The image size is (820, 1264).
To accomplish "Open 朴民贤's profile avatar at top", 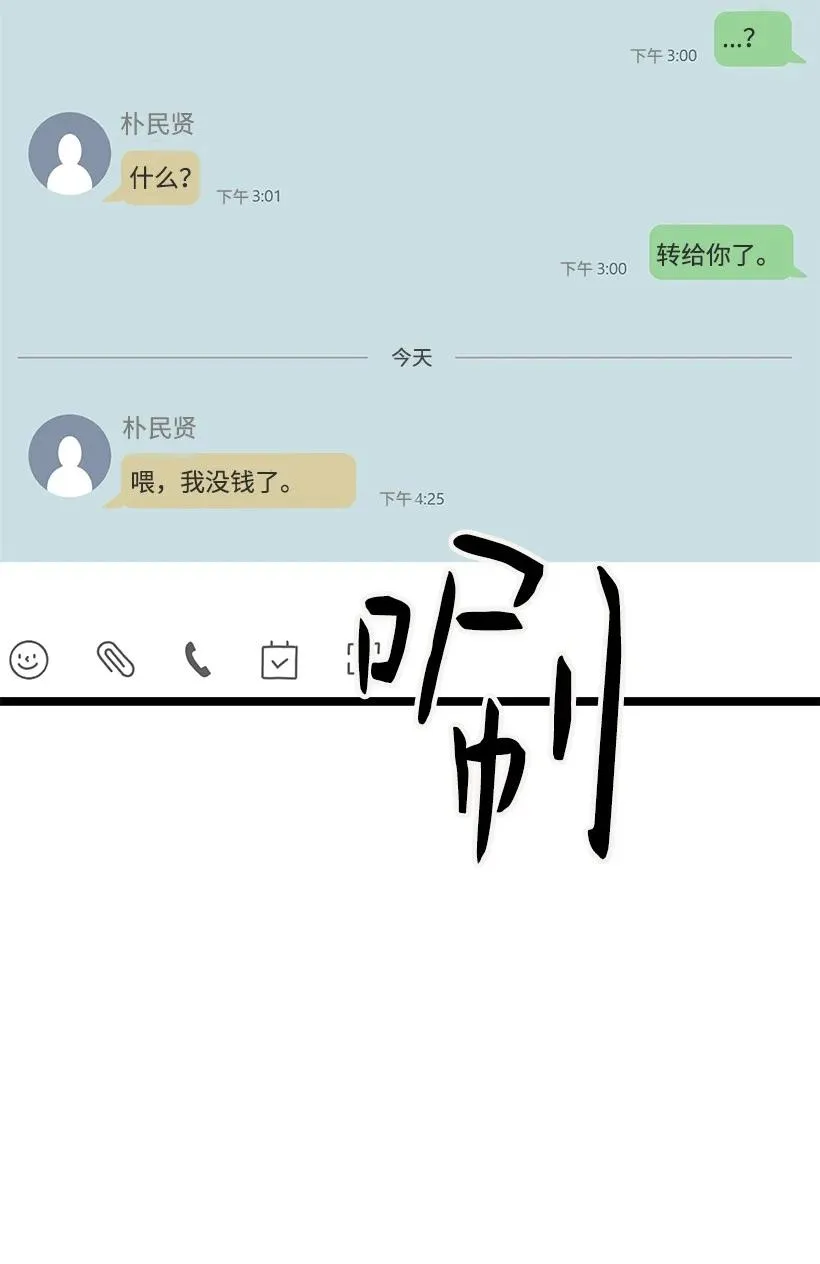I will pyautogui.click(x=70, y=153).
